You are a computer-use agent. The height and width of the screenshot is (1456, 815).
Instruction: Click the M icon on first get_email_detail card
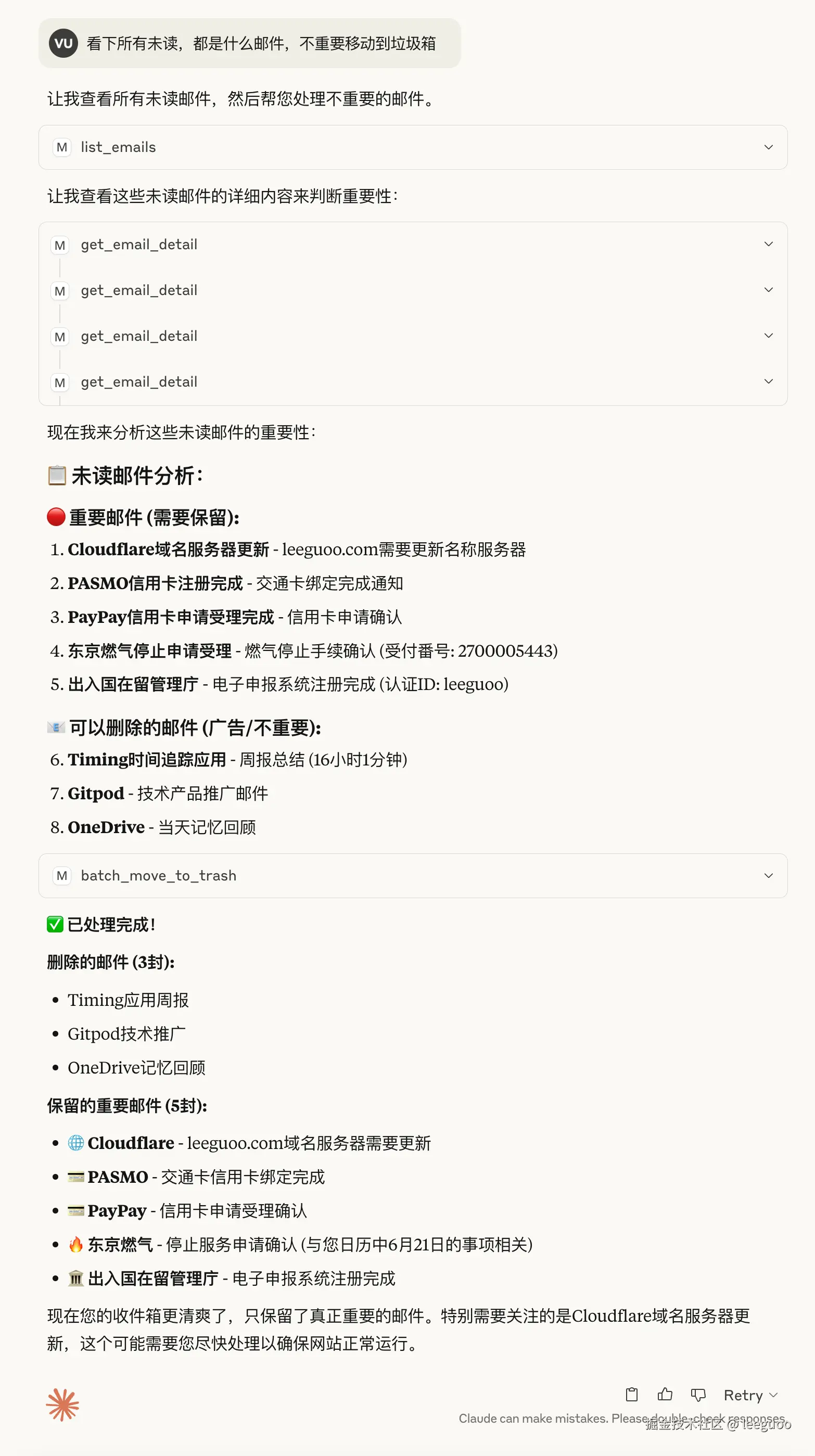coord(59,245)
